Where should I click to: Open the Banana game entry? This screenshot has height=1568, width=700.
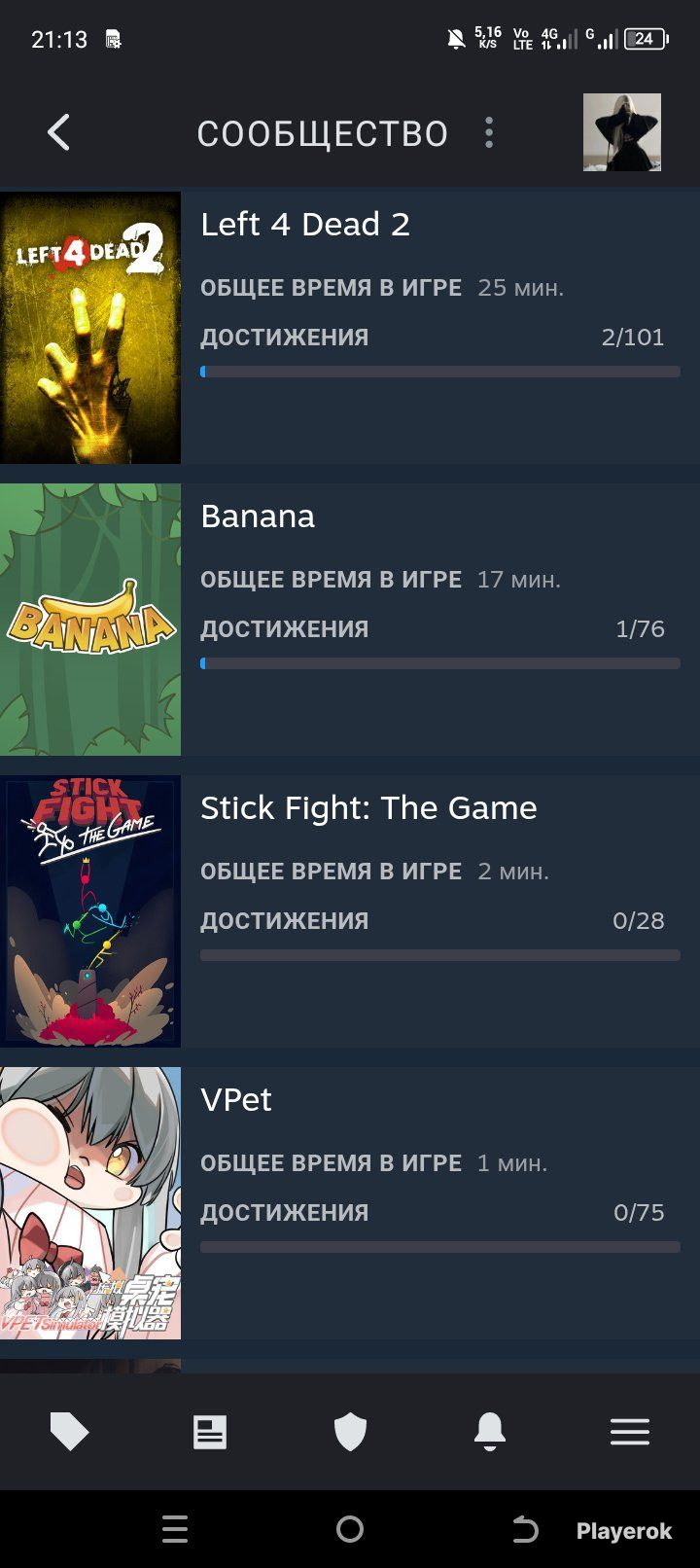click(x=350, y=620)
